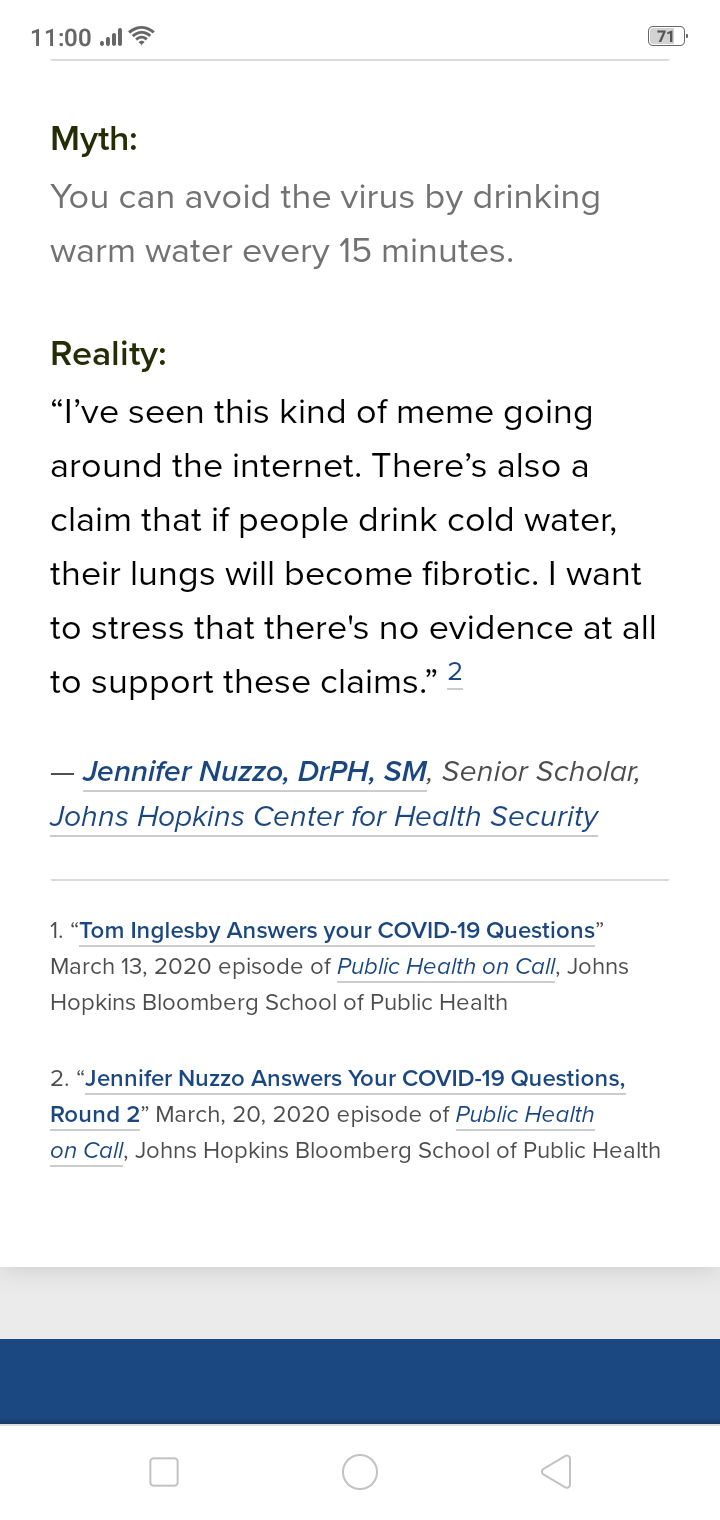Open Tom Inglesby Answers your COVID-19 Questions
The height and width of the screenshot is (1520, 720).
(x=337, y=931)
